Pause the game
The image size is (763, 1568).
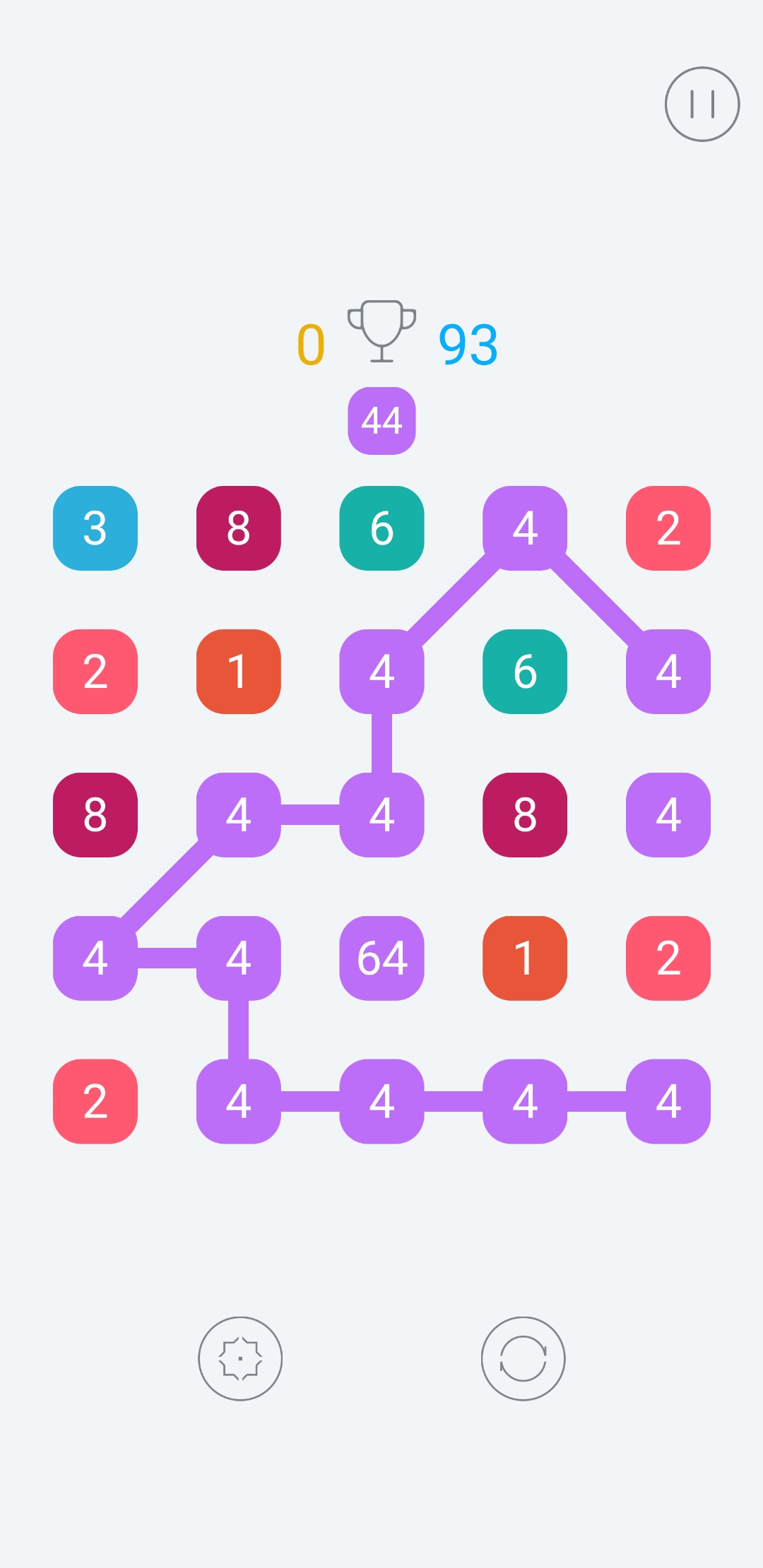[x=702, y=105]
